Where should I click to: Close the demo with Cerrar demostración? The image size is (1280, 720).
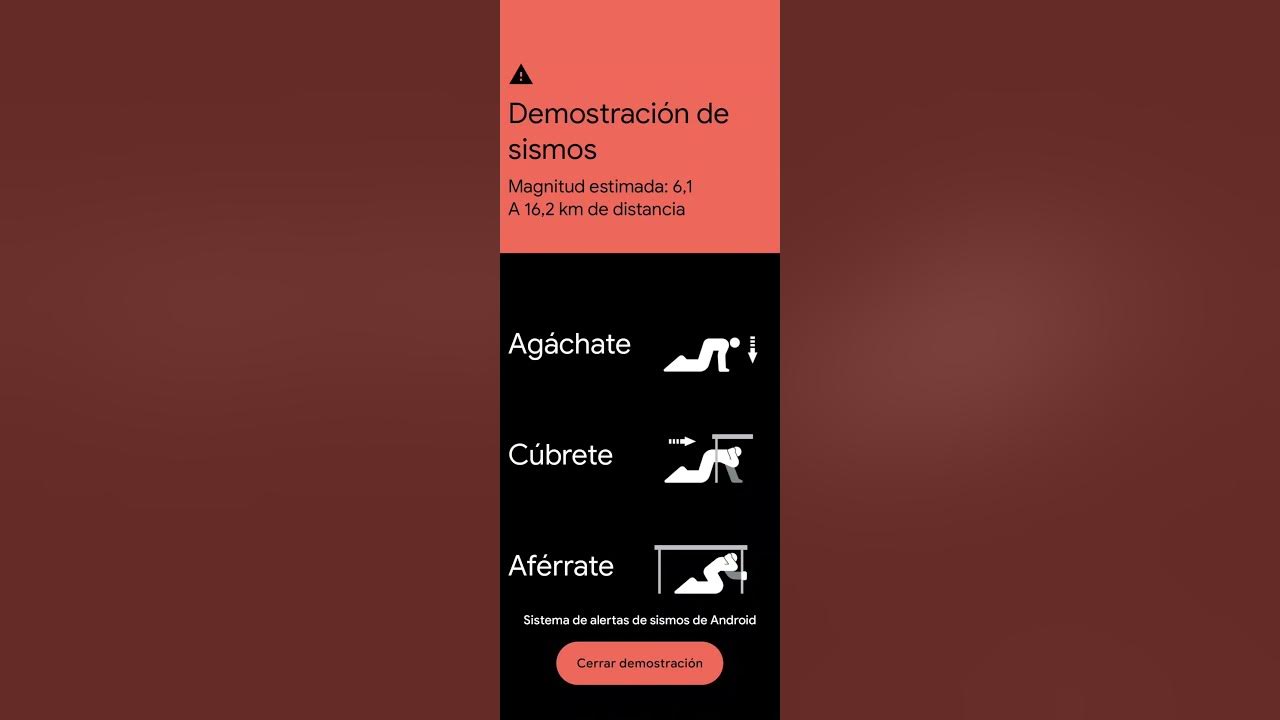[x=639, y=663]
